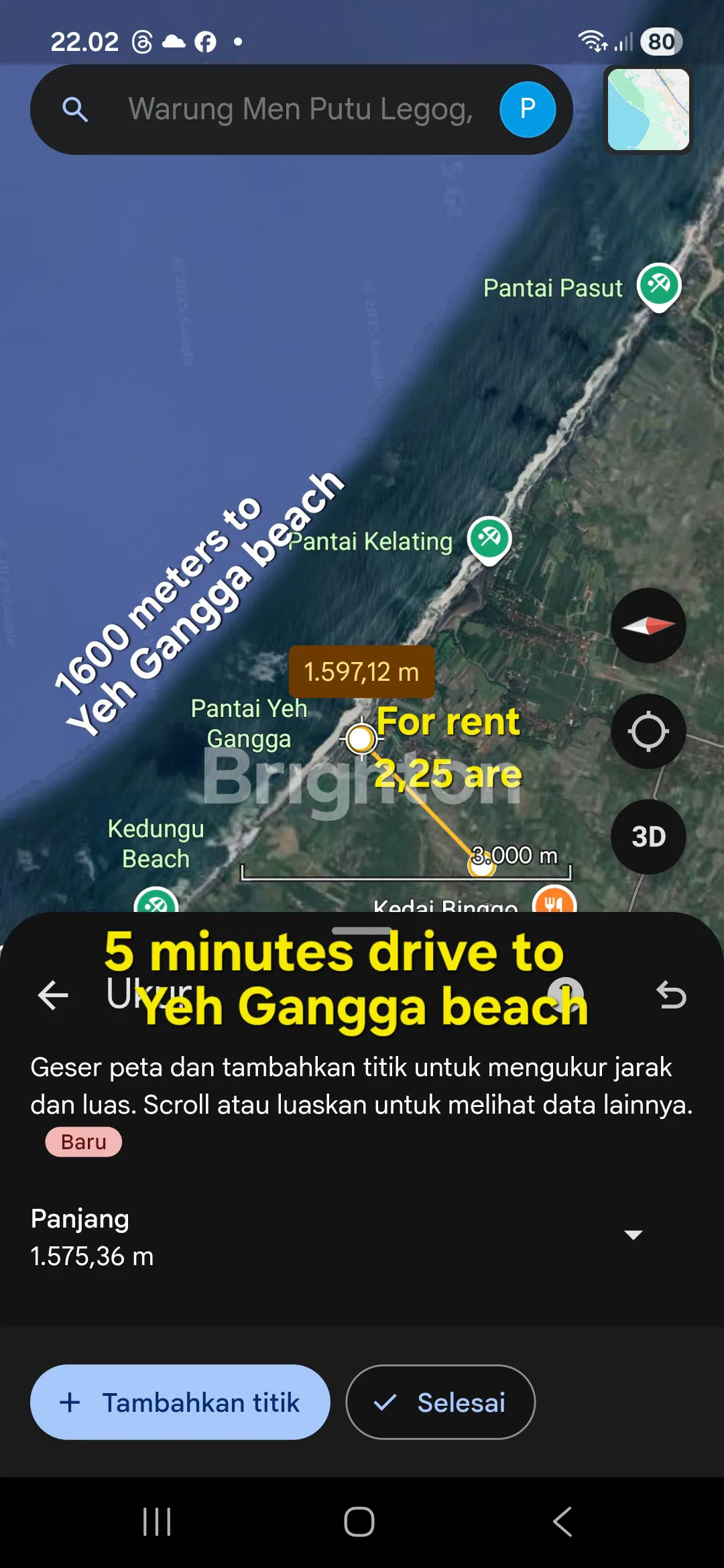The width and height of the screenshot is (724, 1568).
Task: Switch map type via the layers thumbnail
Action: tap(648, 109)
